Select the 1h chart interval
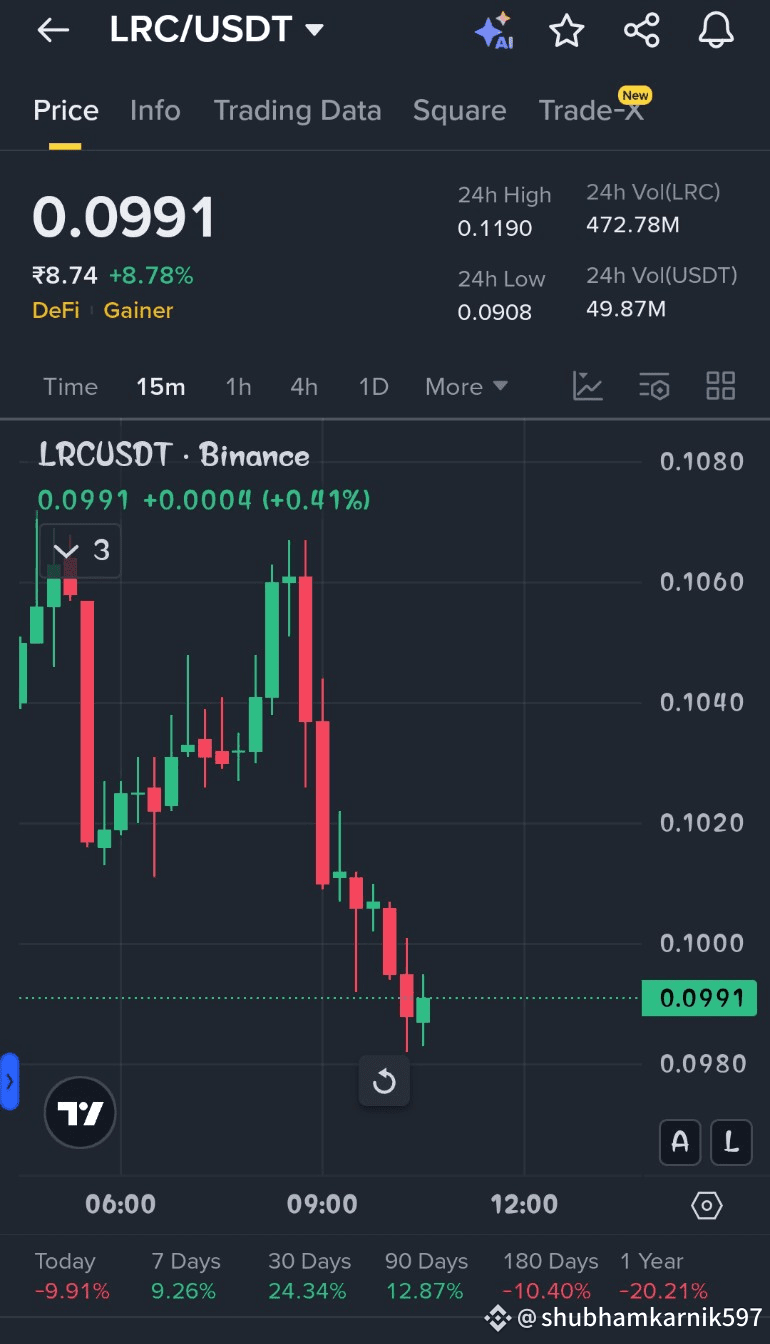 coord(238,387)
